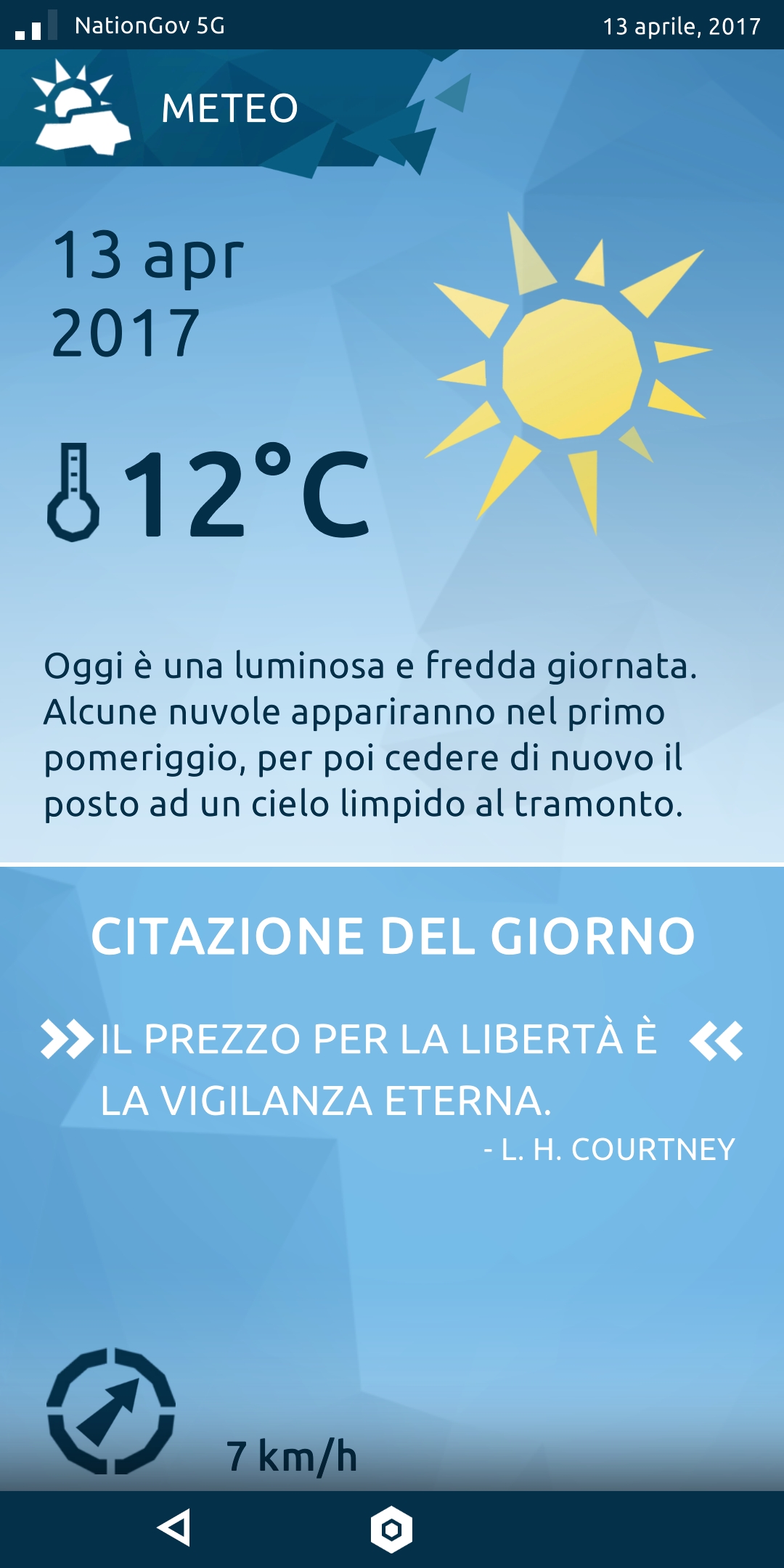Tap the back arrow in the navigation bar
Screen dimensions: 784x1568
click(174, 1528)
